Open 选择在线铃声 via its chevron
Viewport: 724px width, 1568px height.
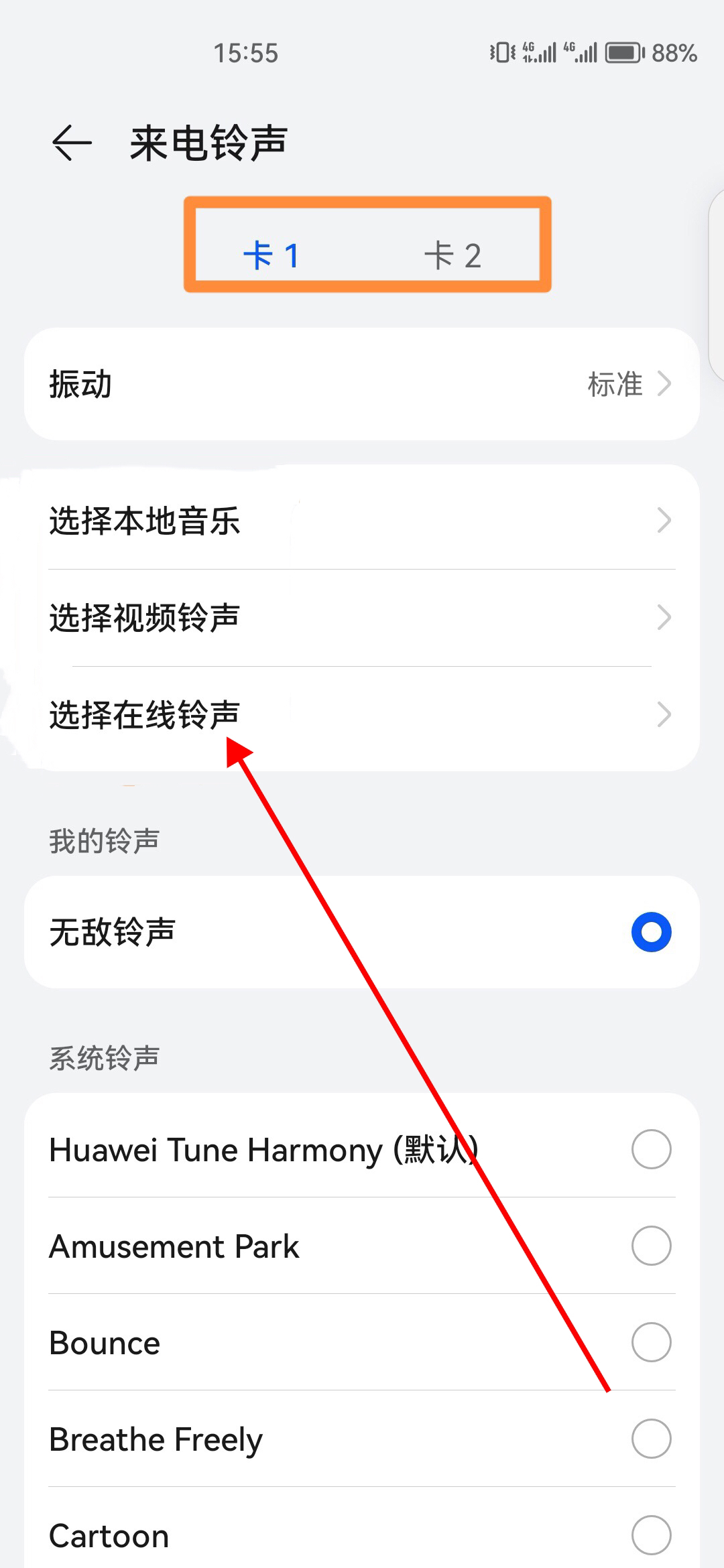(665, 715)
